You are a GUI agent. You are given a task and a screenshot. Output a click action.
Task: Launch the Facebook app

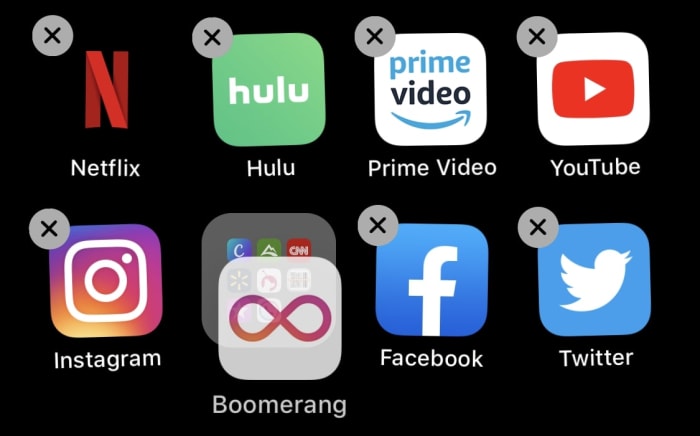click(431, 281)
